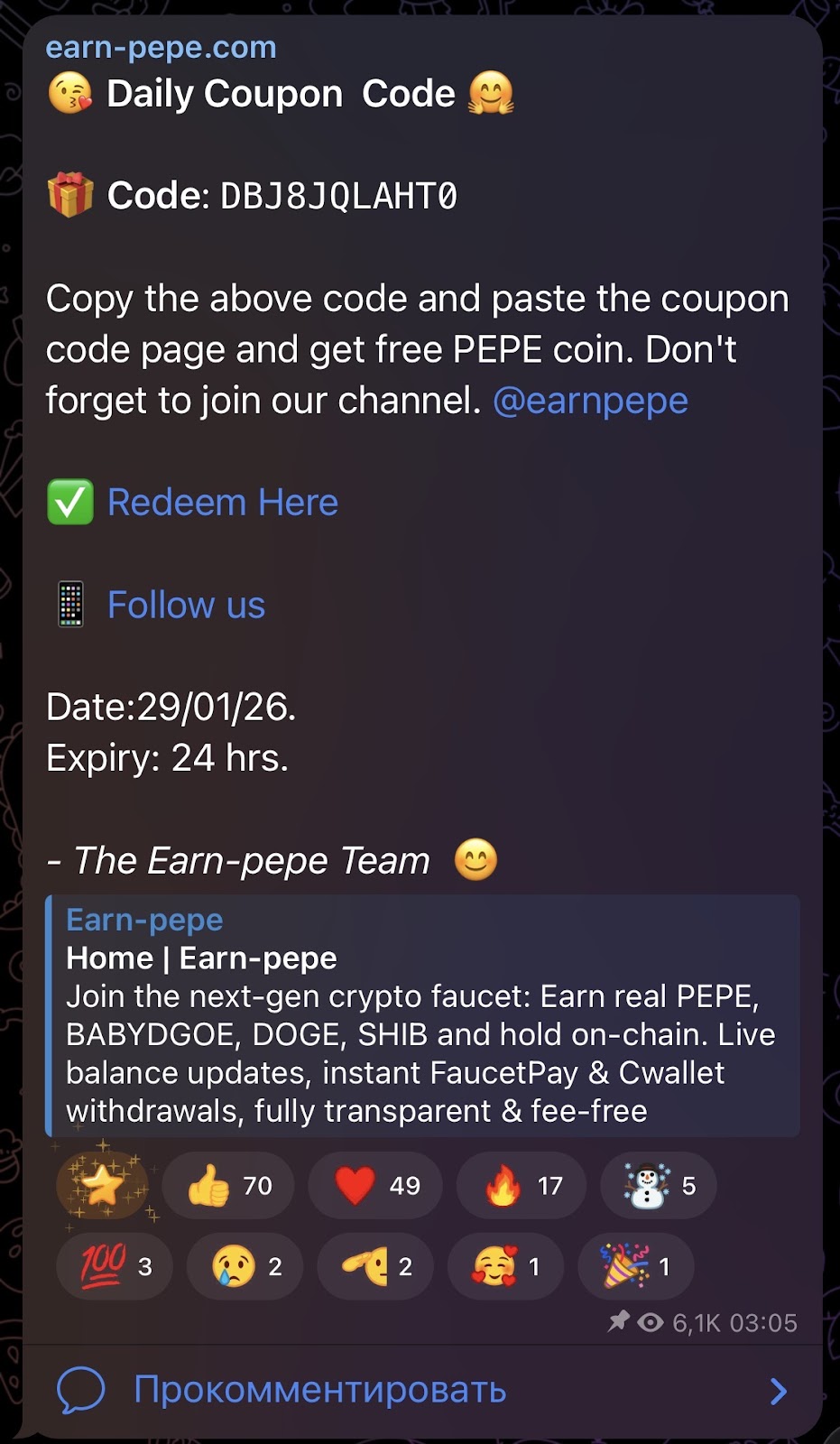Add the party popper reaction (1)
Screen dimensions: 840x1444
636,1266
